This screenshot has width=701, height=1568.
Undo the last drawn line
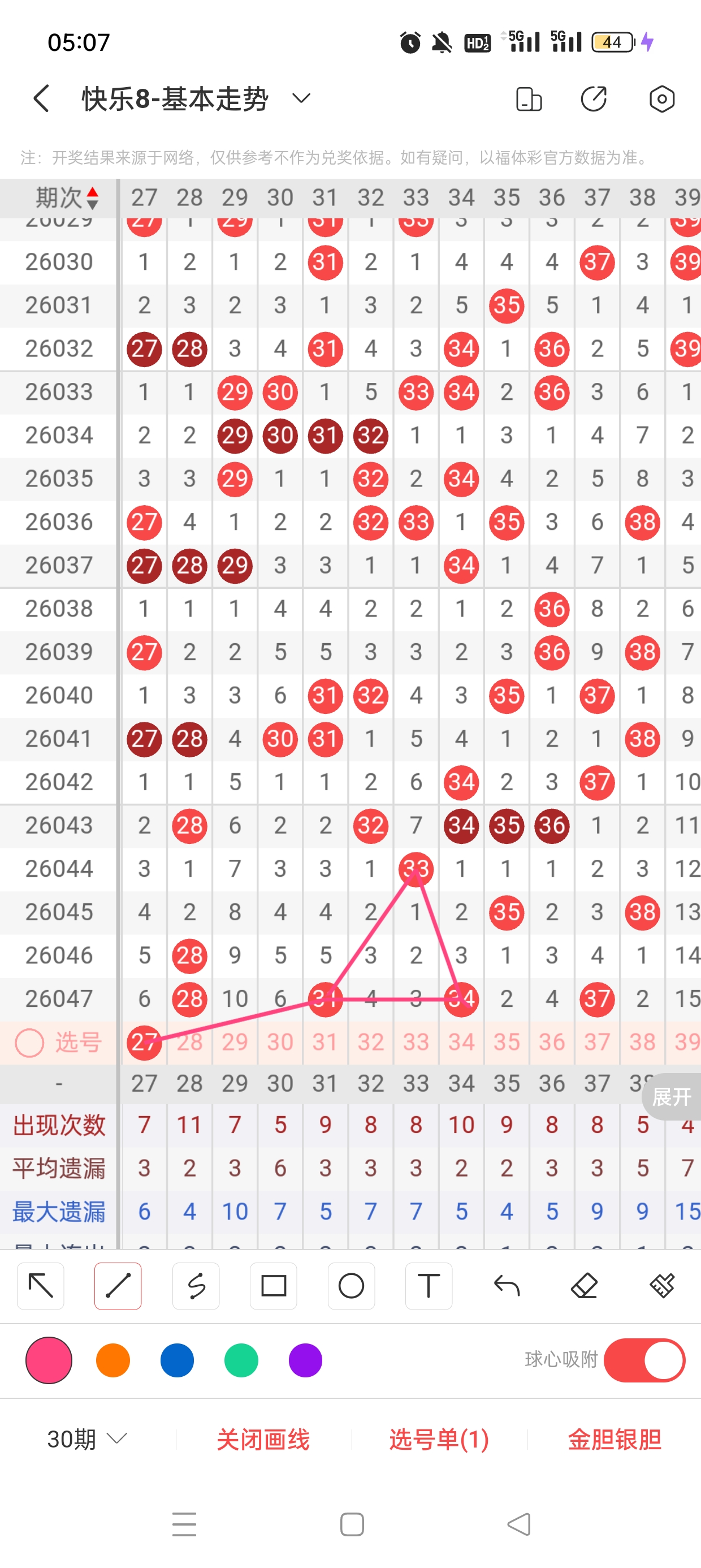click(507, 1286)
